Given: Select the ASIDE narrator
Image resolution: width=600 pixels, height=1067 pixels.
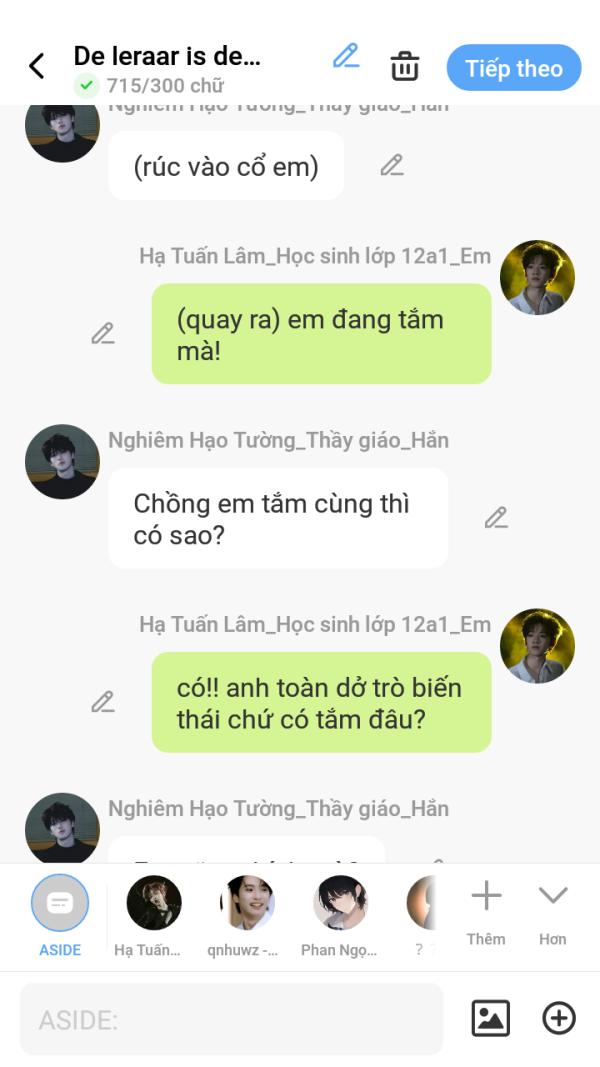Looking at the screenshot, I should [60, 905].
